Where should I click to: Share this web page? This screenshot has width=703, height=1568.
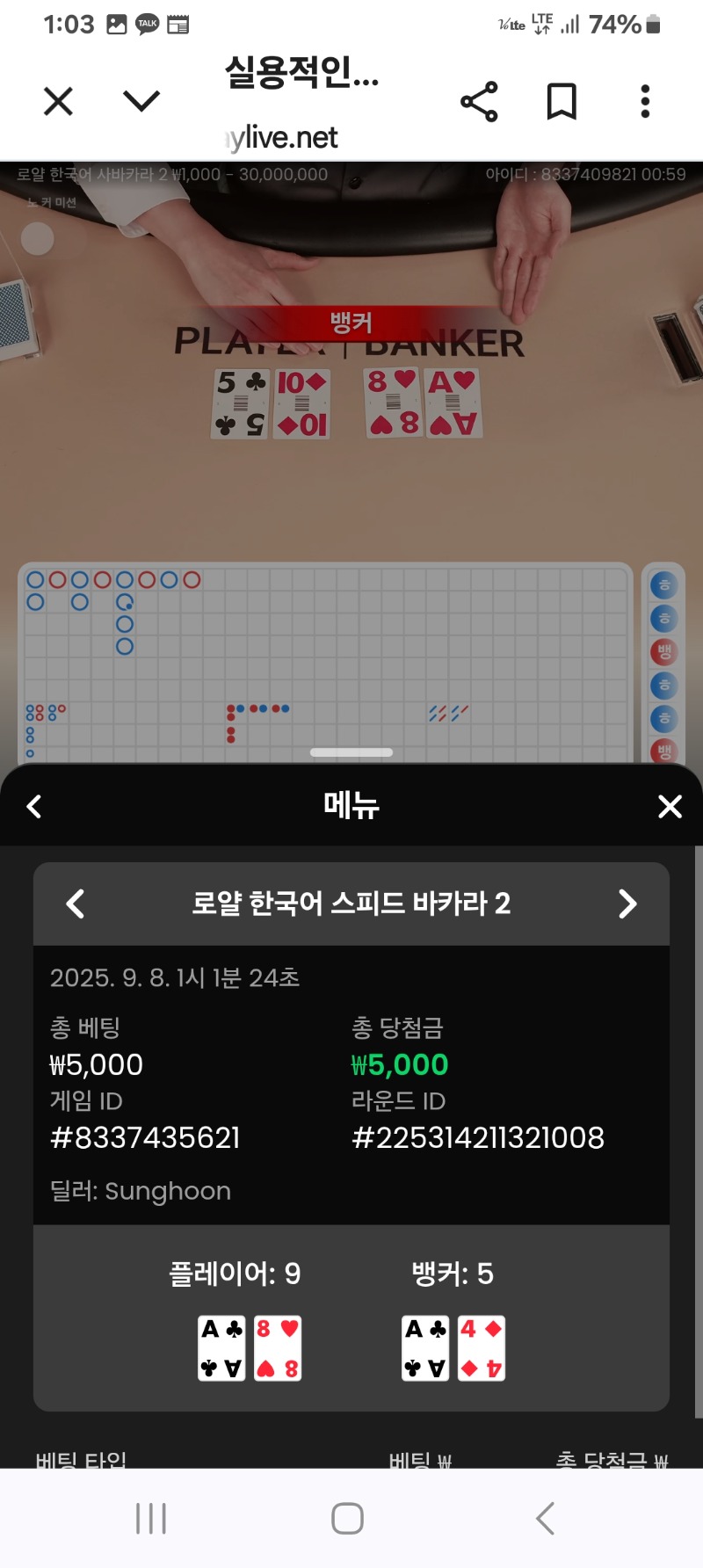(x=479, y=101)
